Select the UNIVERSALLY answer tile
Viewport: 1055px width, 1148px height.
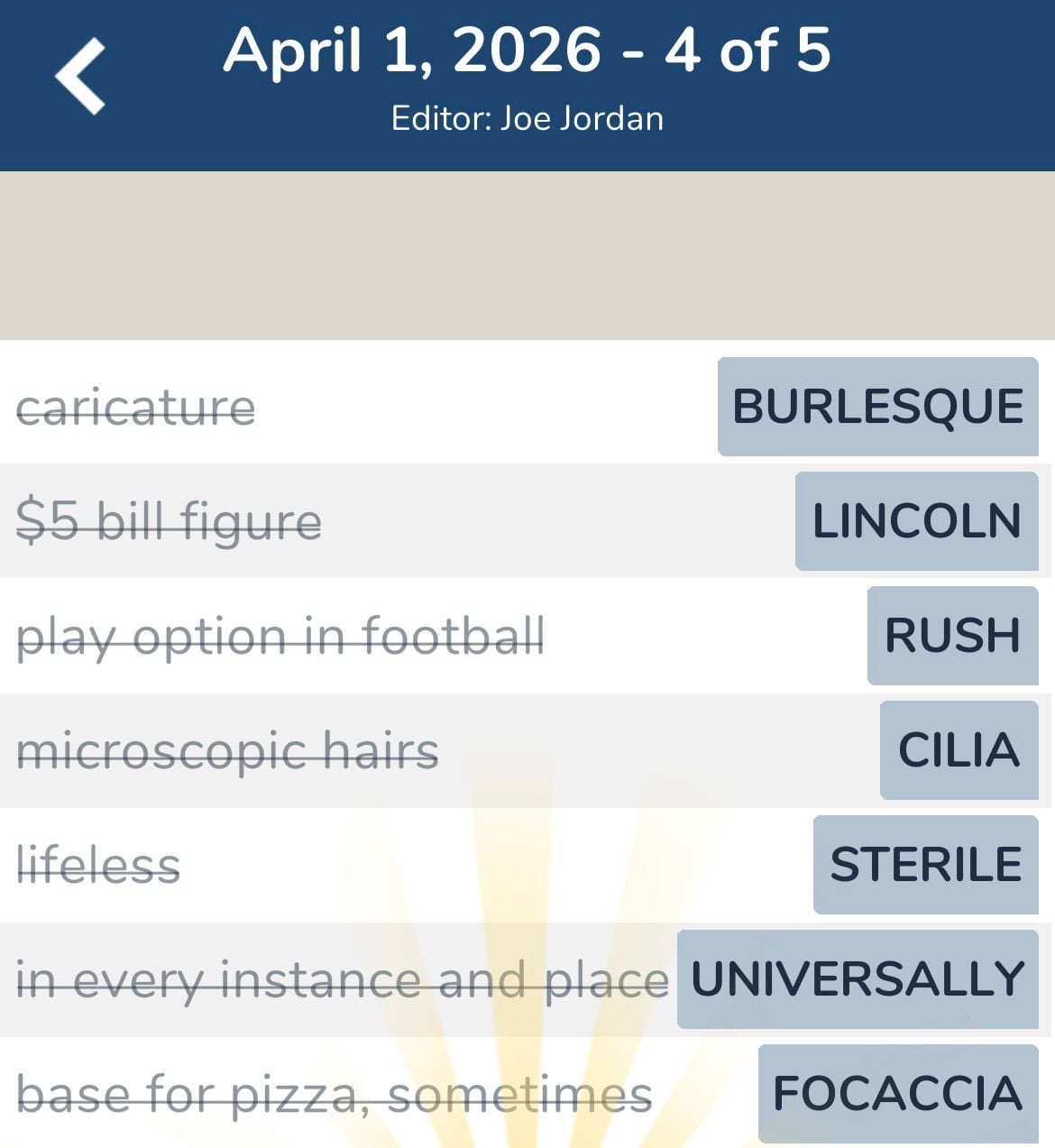click(x=854, y=977)
